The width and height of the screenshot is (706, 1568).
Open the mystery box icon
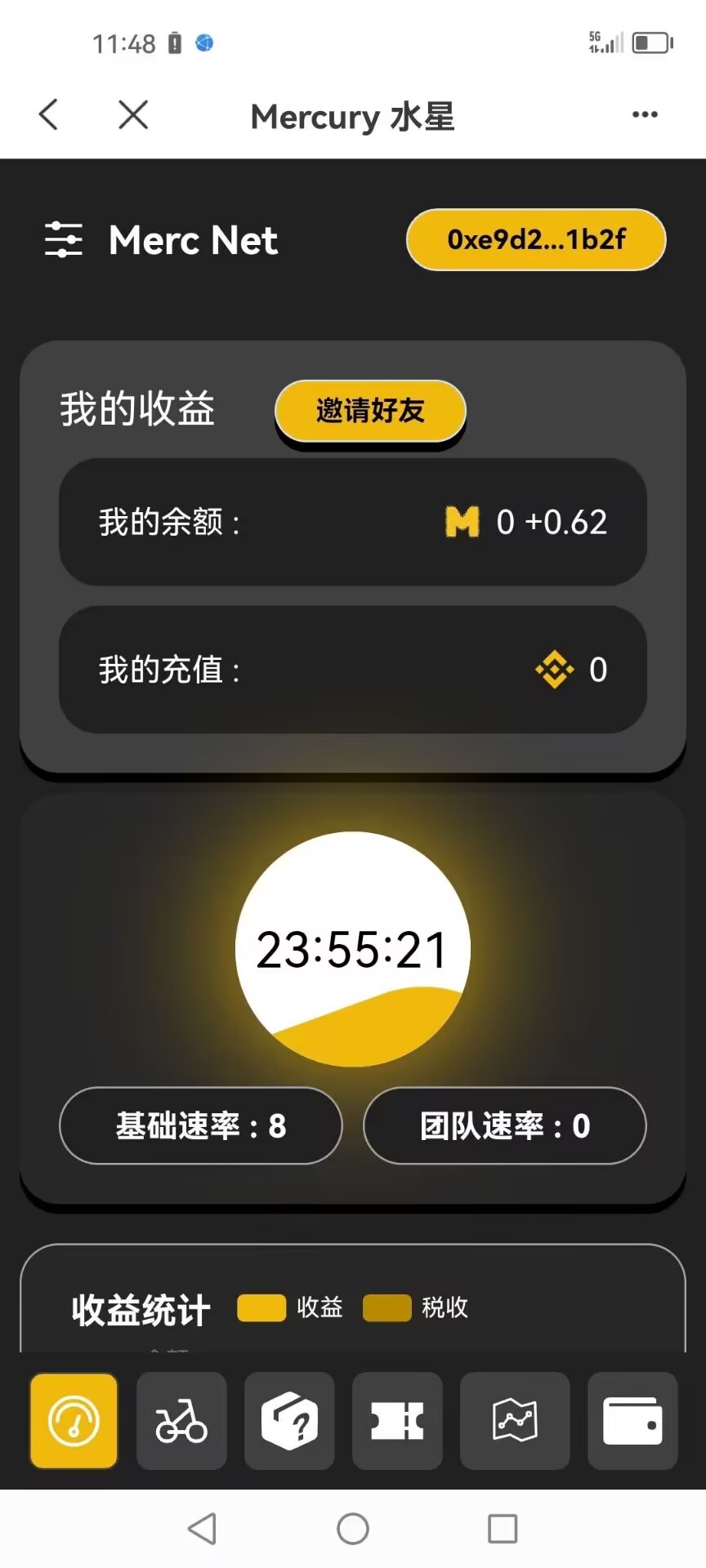point(288,1421)
